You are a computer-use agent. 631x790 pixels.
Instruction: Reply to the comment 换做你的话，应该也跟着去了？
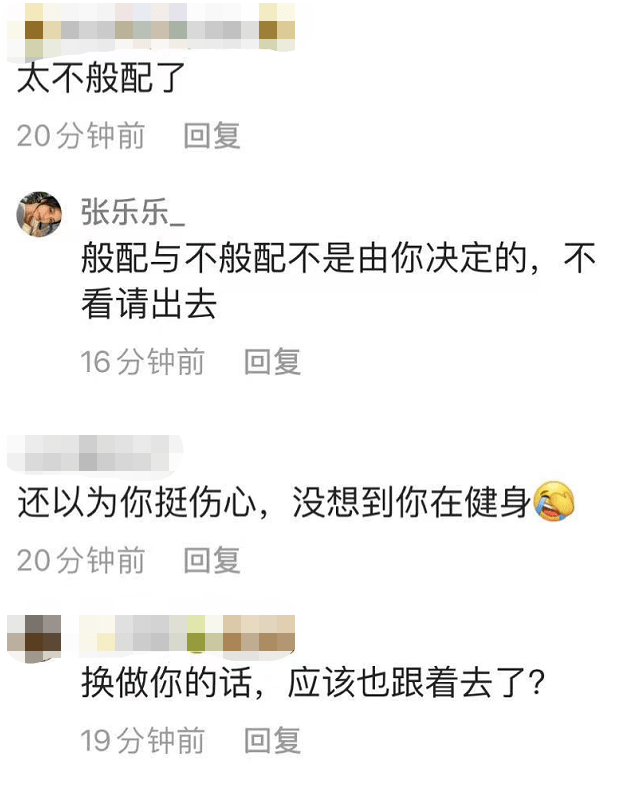point(272,740)
